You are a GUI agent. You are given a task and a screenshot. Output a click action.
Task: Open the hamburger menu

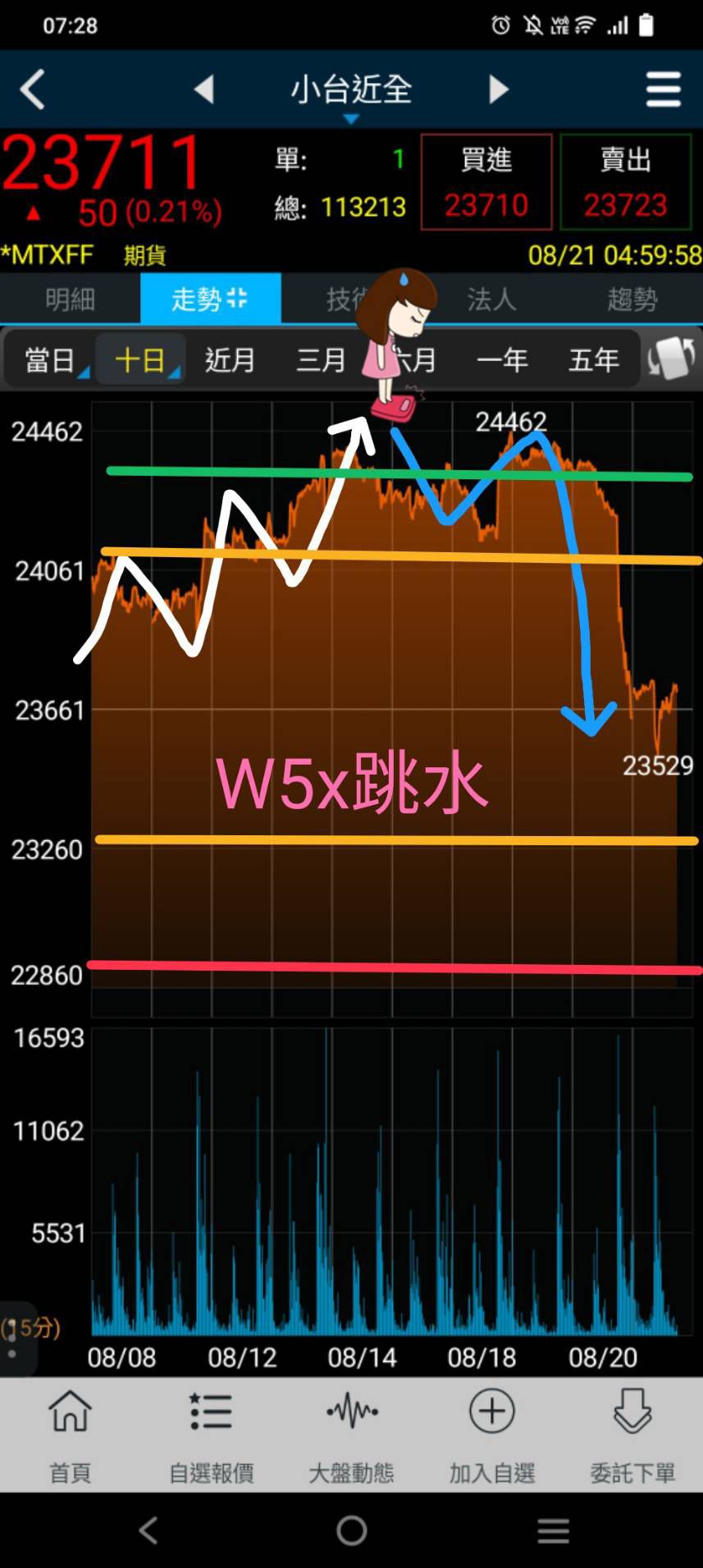click(x=663, y=89)
